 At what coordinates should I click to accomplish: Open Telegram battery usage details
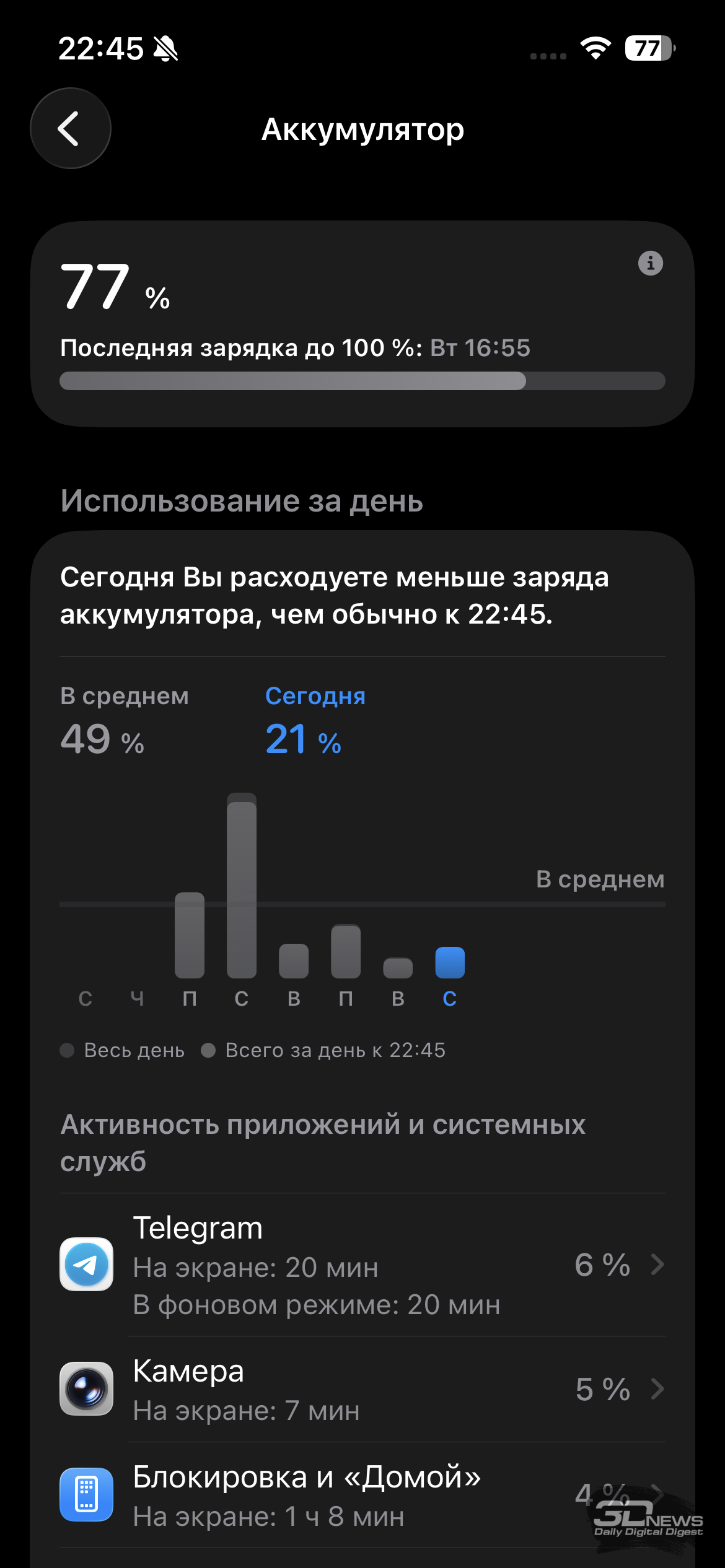[x=362, y=1265]
